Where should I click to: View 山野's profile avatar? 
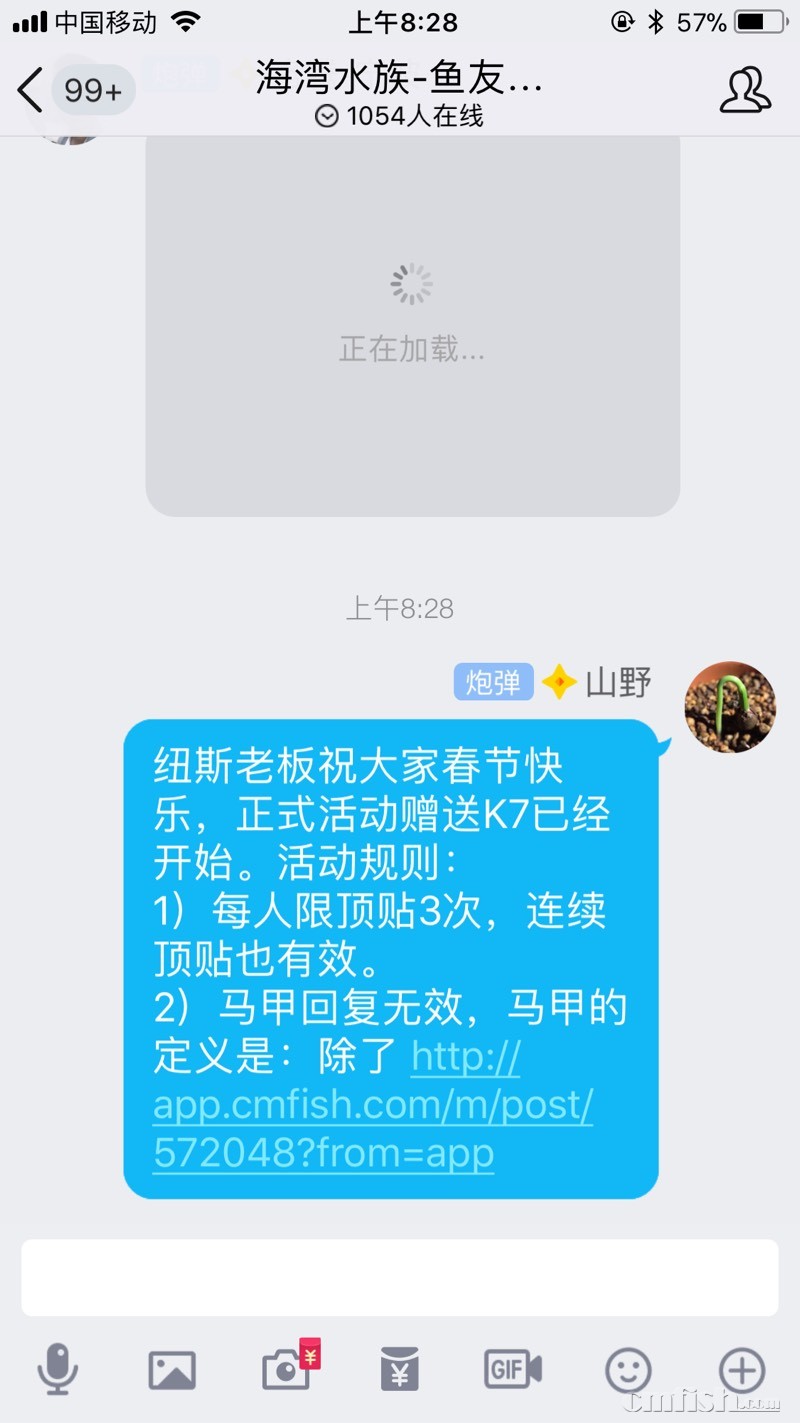click(x=730, y=706)
